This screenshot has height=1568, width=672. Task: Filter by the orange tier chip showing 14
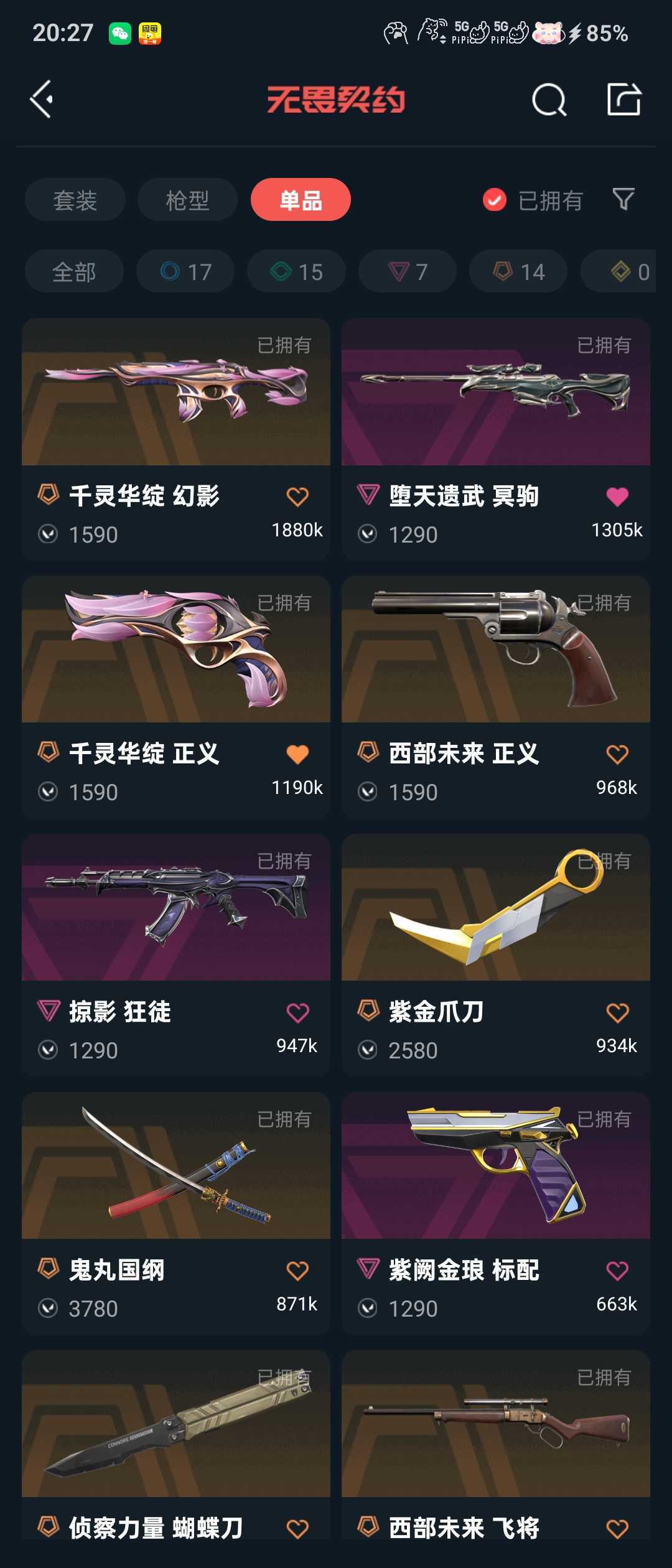click(x=518, y=272)
